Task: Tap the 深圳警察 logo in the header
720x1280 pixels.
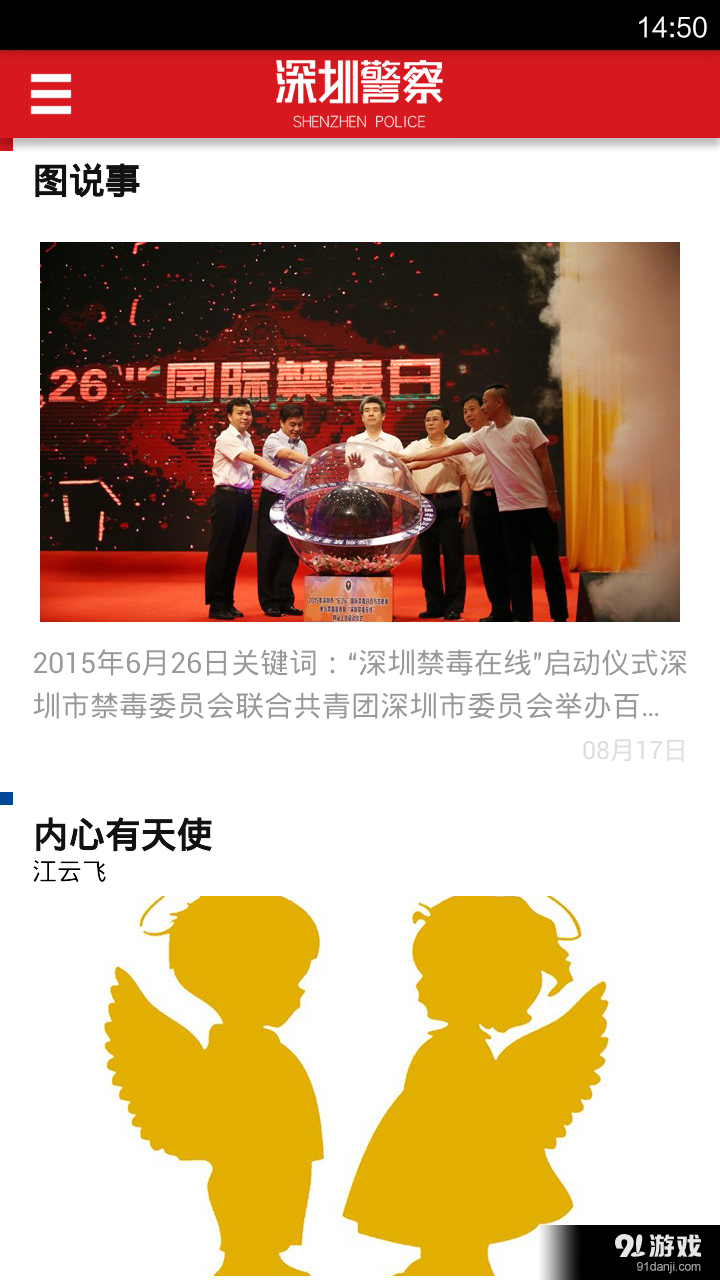Action: (360, 82)
